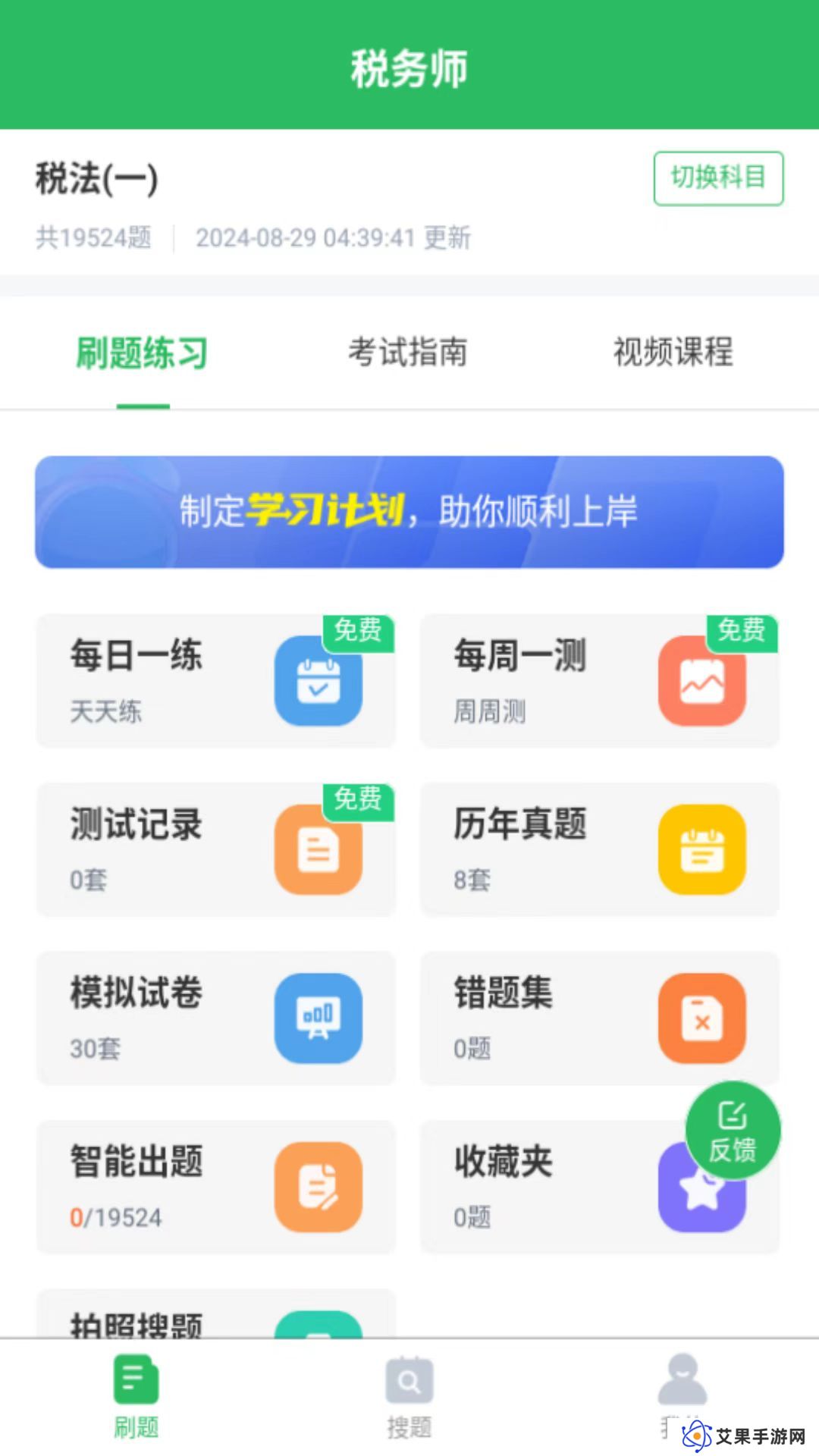
Task: Open the 学习计划 banner
Action: click(409, 512)
